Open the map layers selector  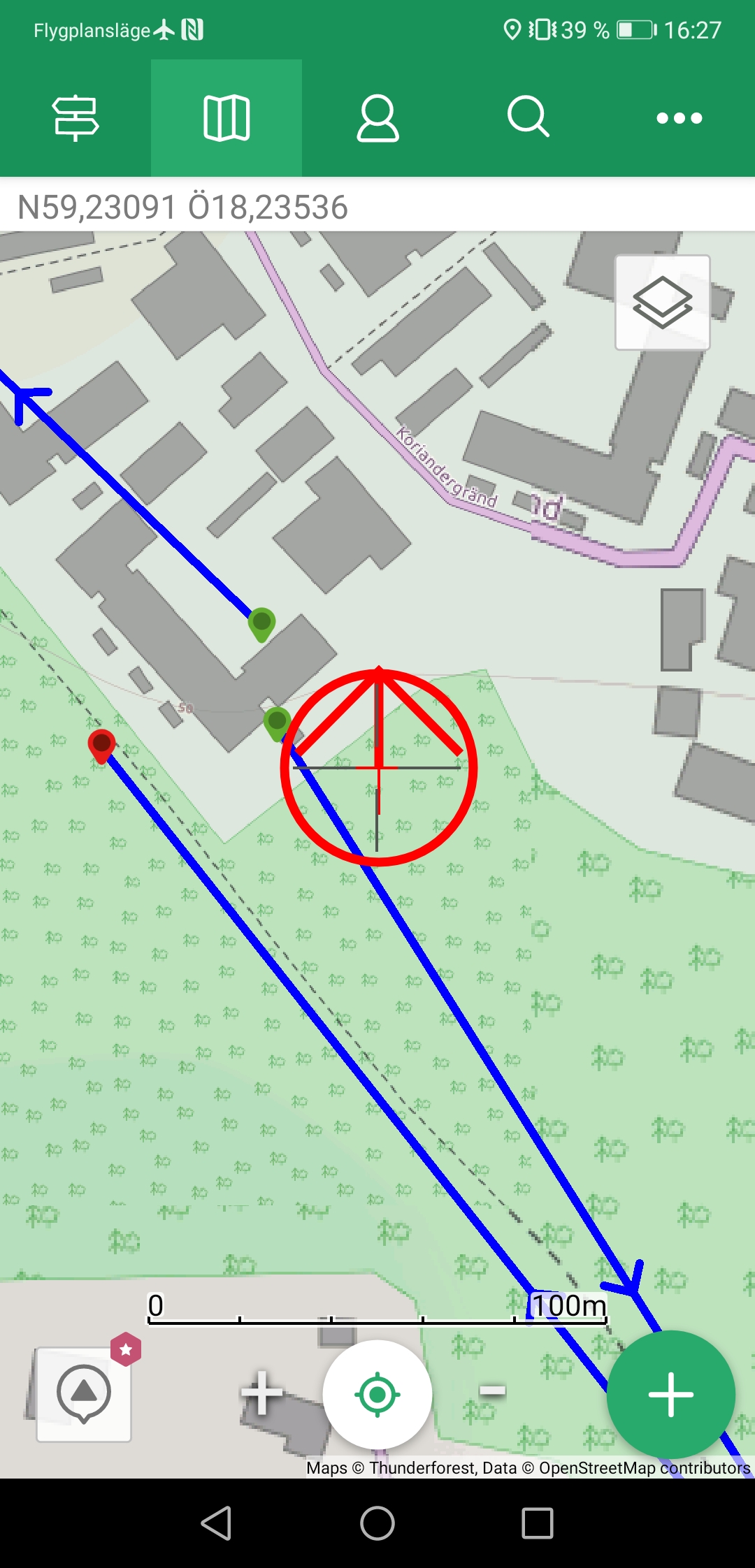coord(662,303)
